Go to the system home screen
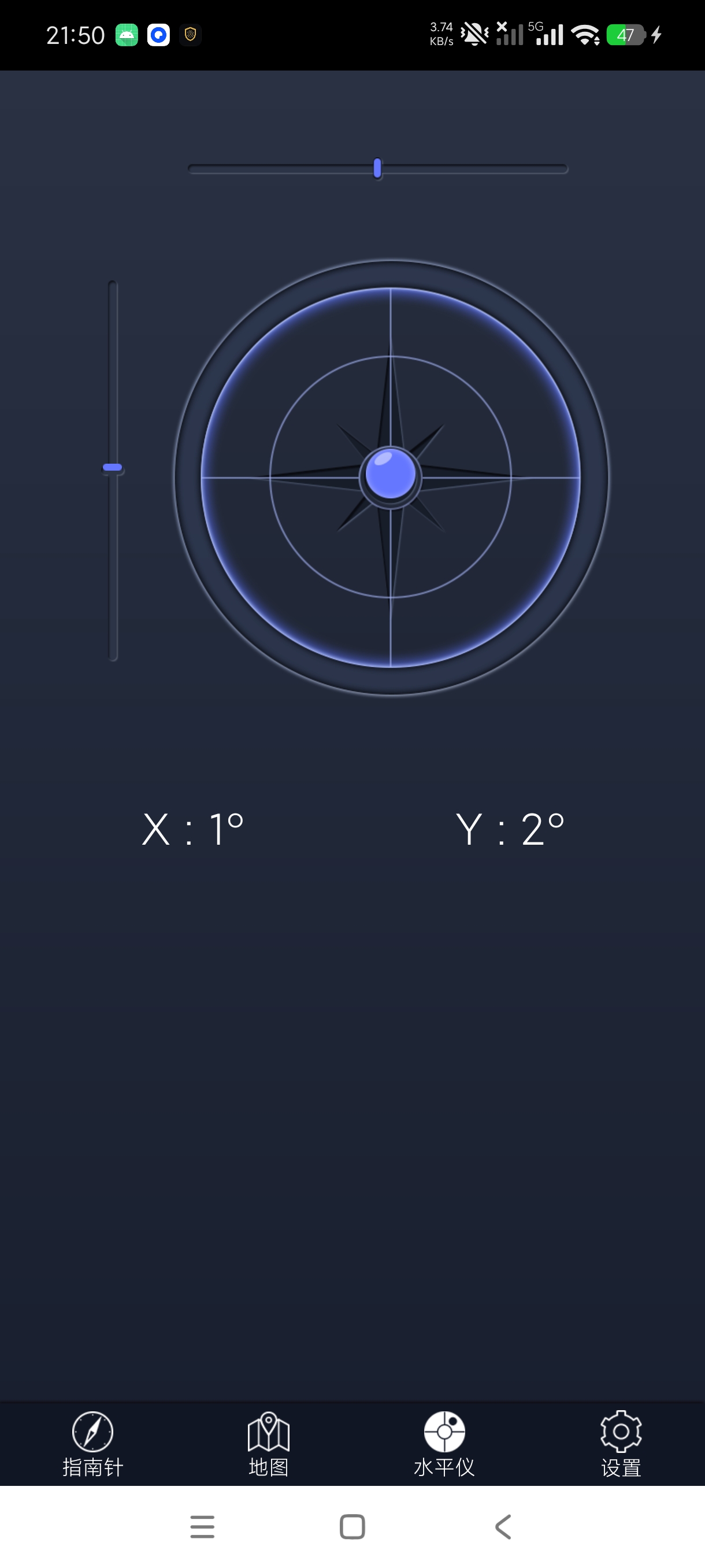The width and height of the screenshot is (705, 1568). point(352,1526)
